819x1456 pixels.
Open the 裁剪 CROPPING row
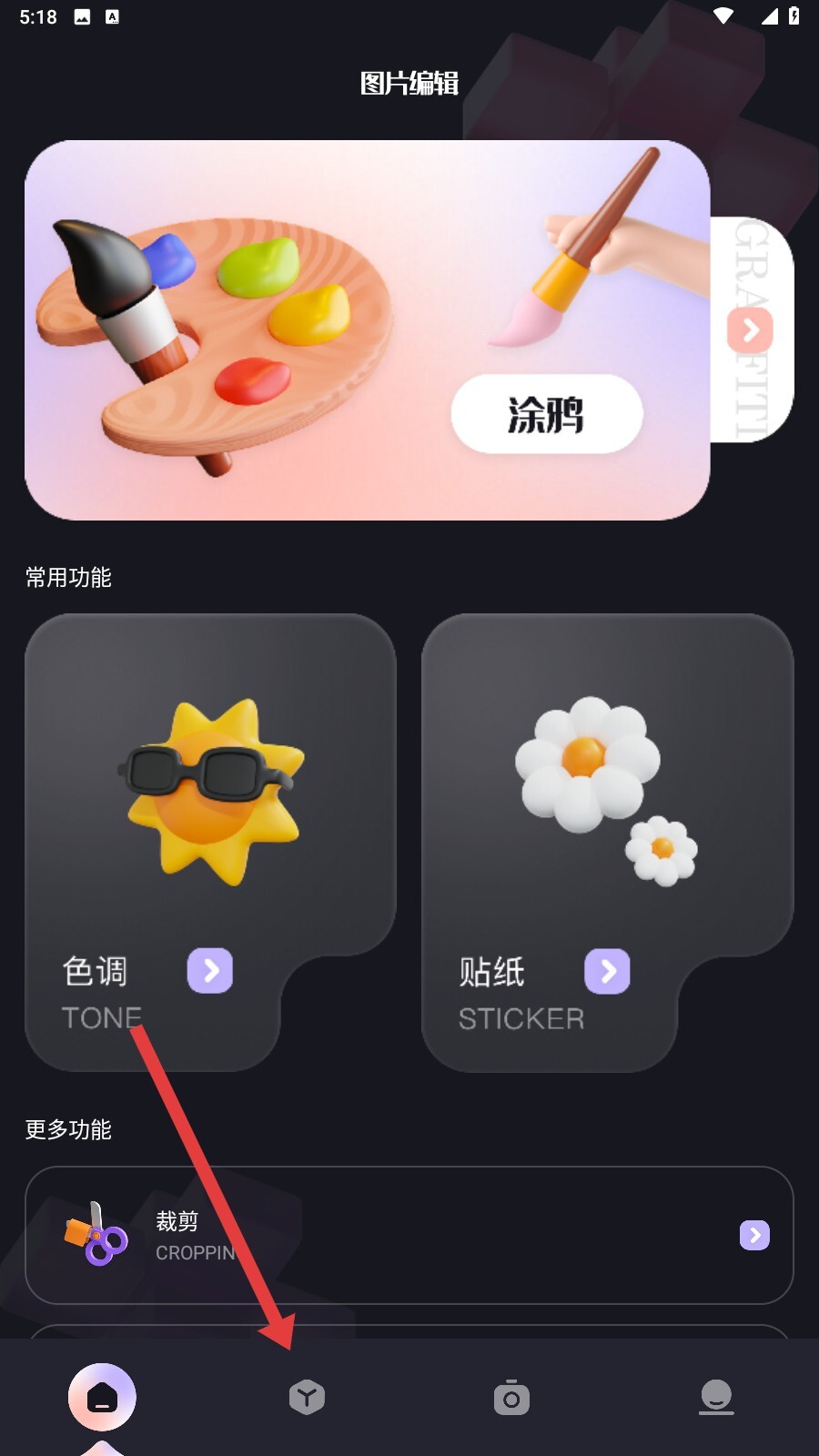pyautogui.click(x=409, y=1235)
